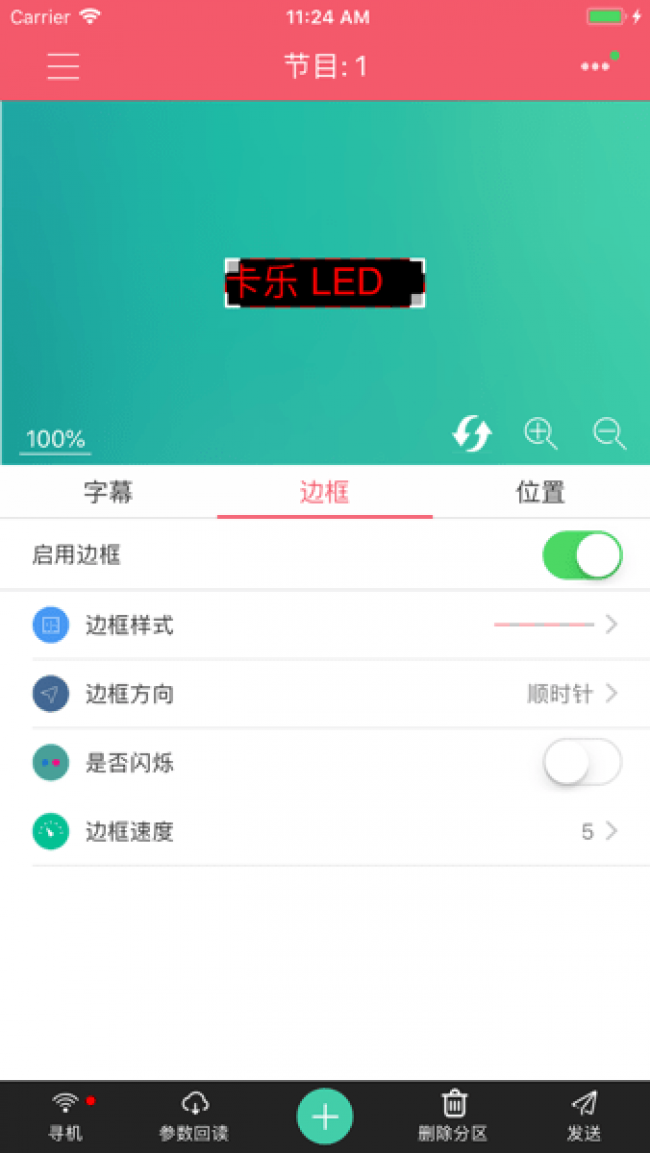
Task: Open the 边框速度 speed setting
Action: [x=324, y=831]
